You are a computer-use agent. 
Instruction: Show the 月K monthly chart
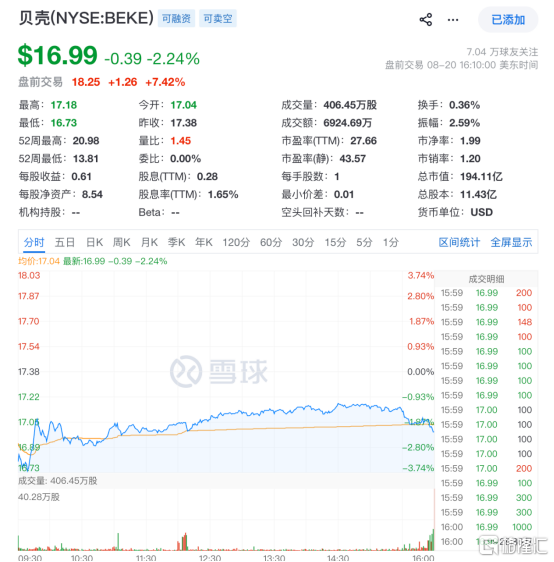pos(149,242)
